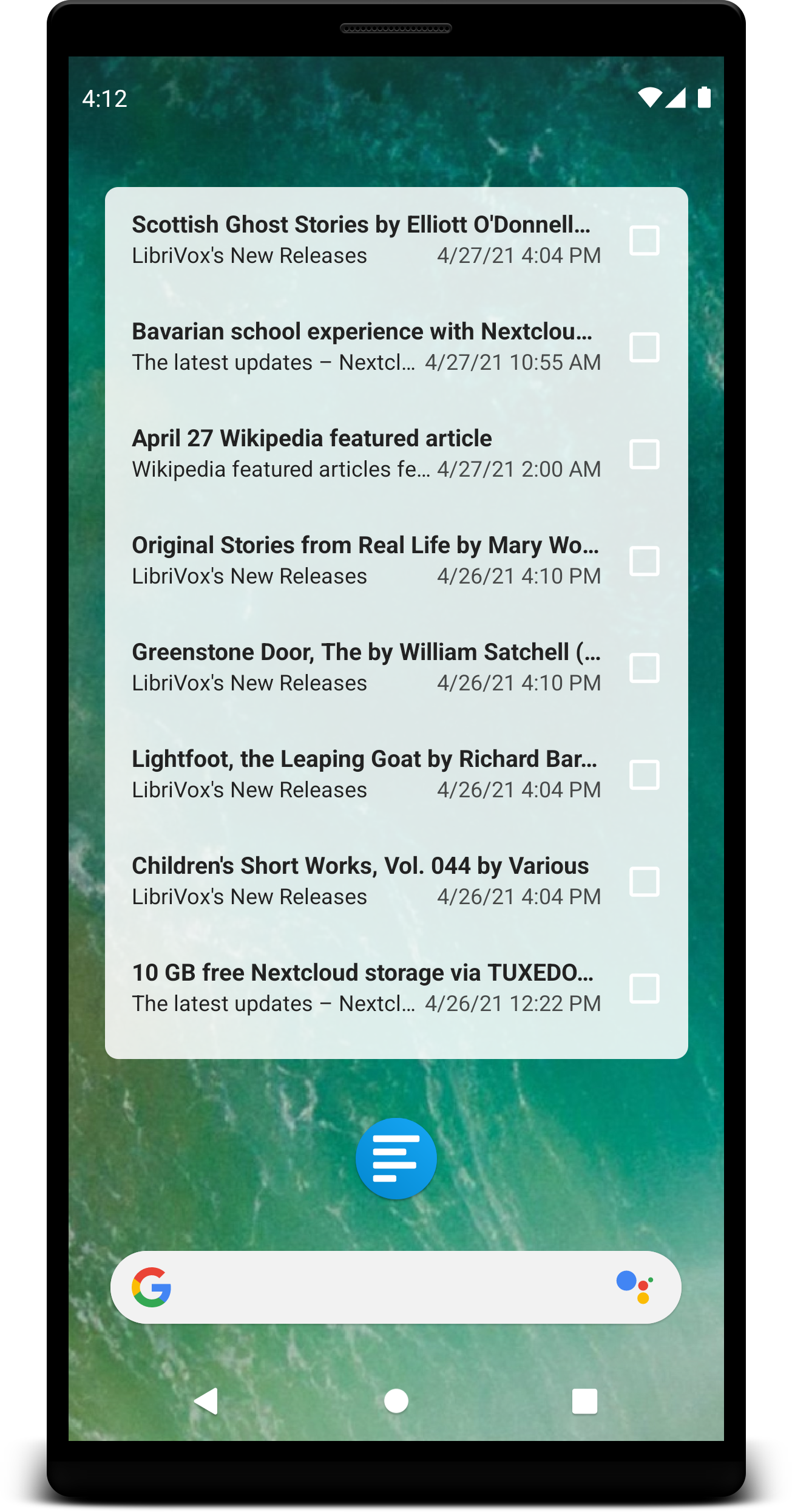The width and height of the screenshot is (792, 1512).
Task: Tick the 10 GB free Nextcloud storage checkbox
Action: tap(644, 989)
